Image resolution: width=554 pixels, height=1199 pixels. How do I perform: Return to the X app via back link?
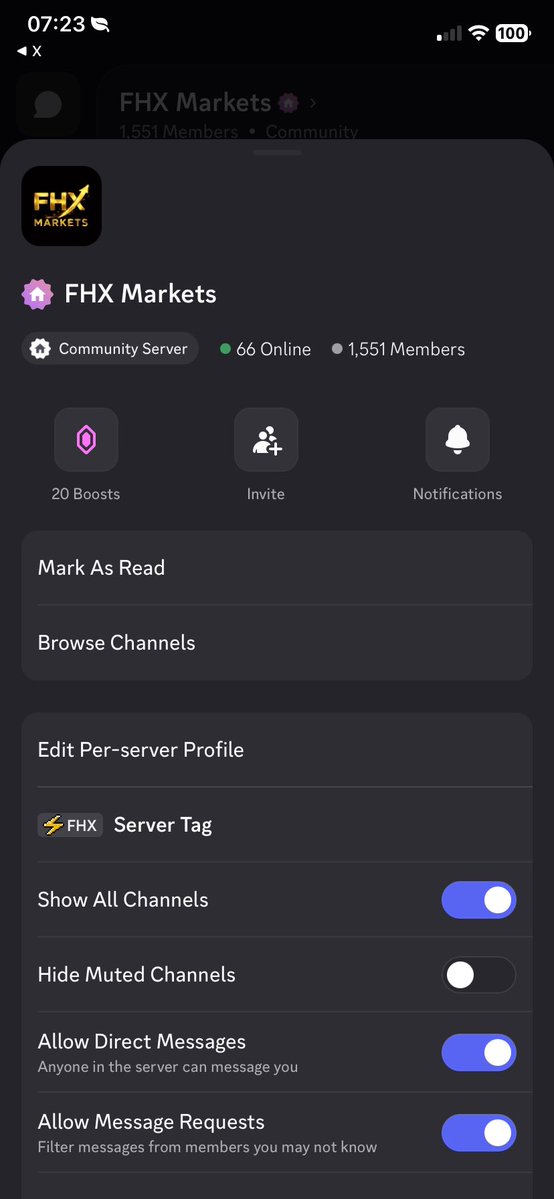[x=29, y=51]
